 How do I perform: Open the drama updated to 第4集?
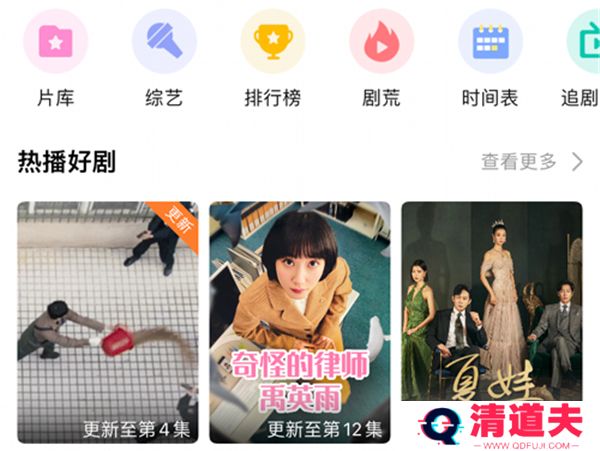pyautogui.click(x=108, y=322)
